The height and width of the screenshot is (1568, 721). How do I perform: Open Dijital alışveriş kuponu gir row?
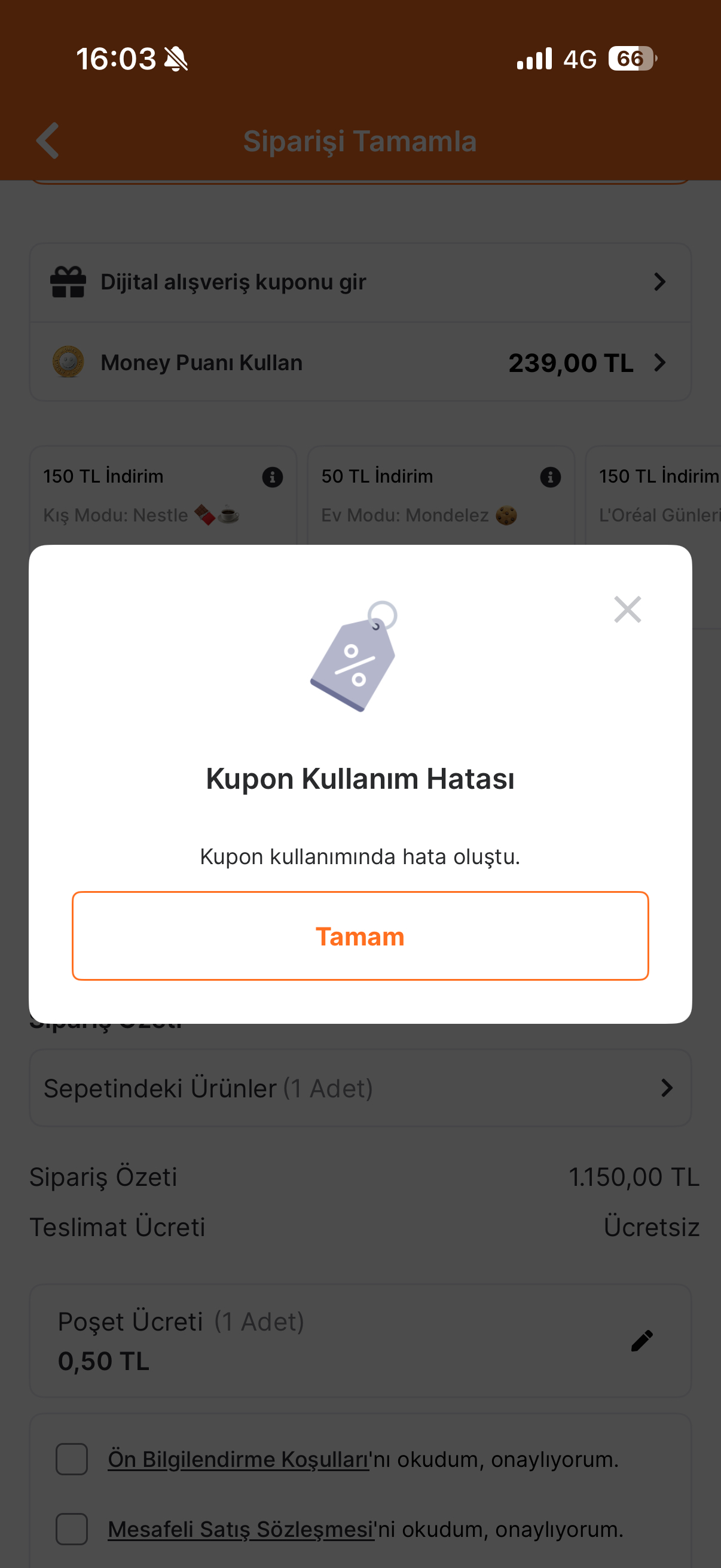tap(360, 282)
